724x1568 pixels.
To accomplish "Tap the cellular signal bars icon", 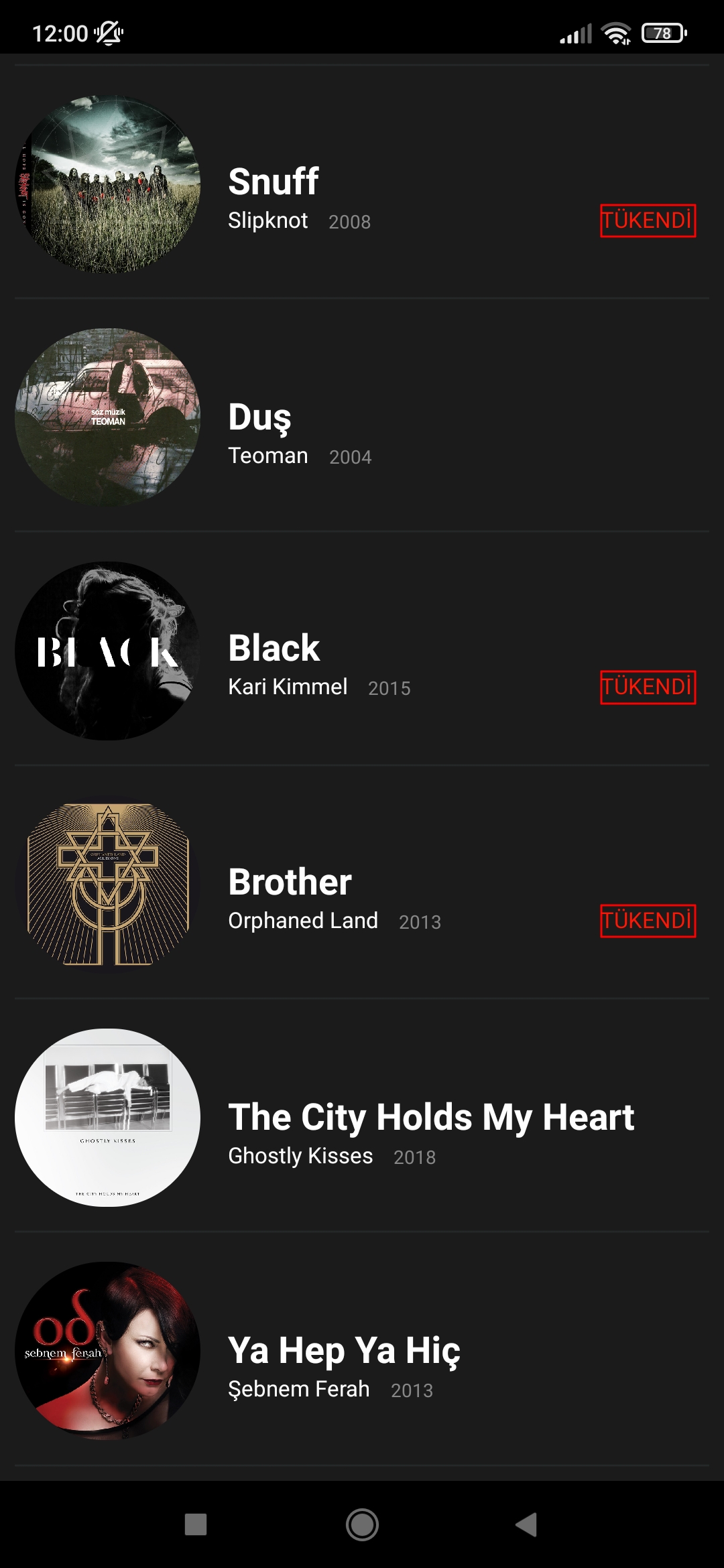I will click(573, 31).
